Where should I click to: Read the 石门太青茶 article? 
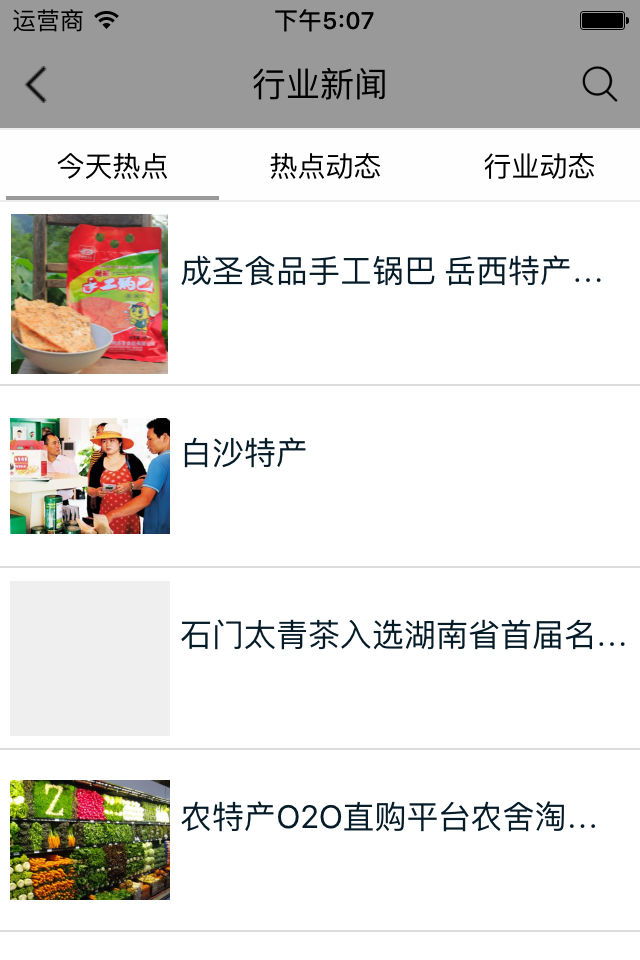point(403,636)
